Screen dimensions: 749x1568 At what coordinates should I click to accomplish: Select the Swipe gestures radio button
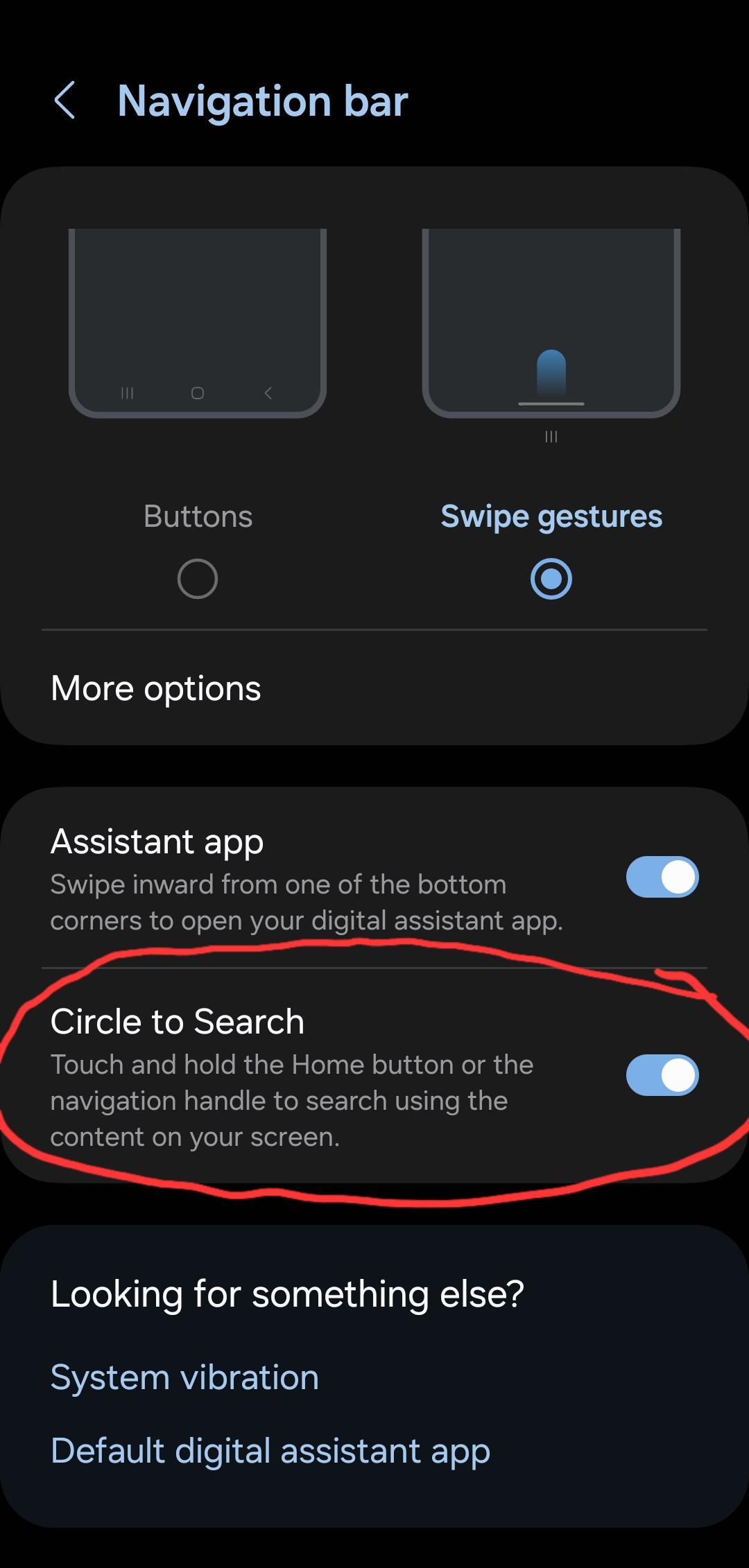click(551, 578)
